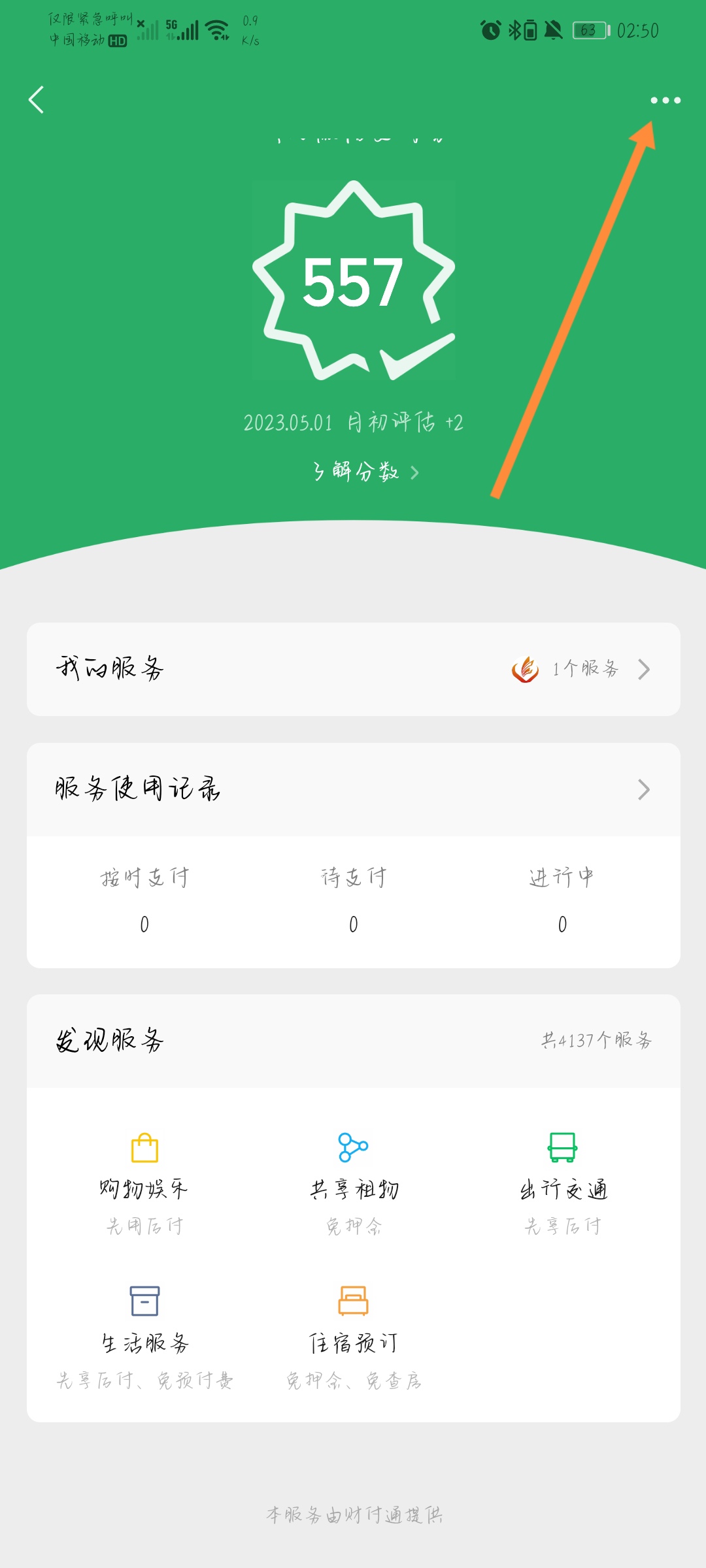Image resolution: width=706 pixels, height=1568 pixels.
Task: Open 服务使用记录 row
Action: [x=354, y=789]
